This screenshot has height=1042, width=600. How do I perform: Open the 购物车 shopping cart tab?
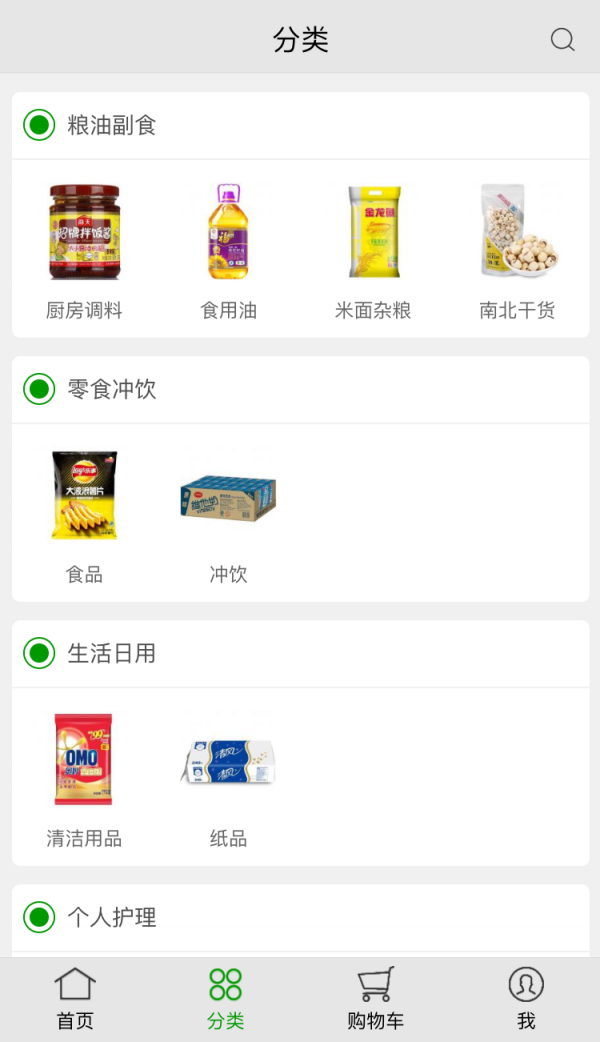point(375,998)
